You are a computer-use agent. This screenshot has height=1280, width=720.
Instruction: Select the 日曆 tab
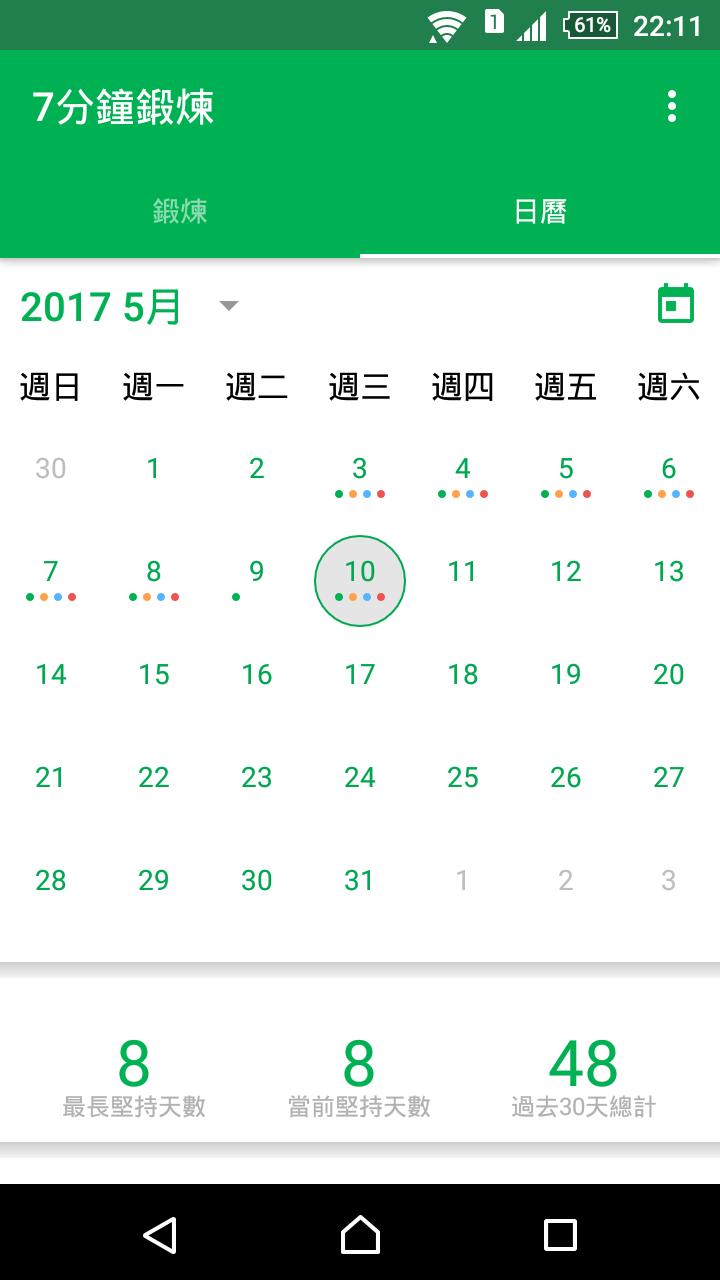tap(540, 212)
